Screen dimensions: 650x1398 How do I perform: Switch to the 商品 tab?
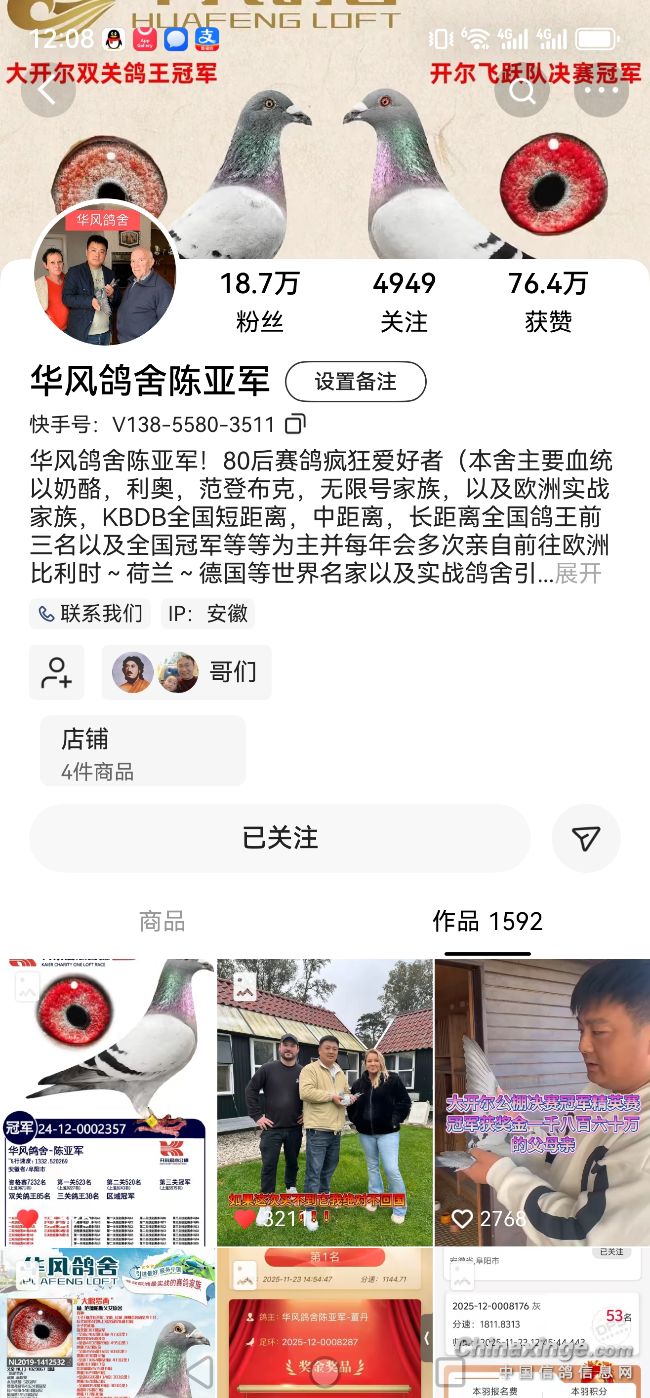(162, 921)
